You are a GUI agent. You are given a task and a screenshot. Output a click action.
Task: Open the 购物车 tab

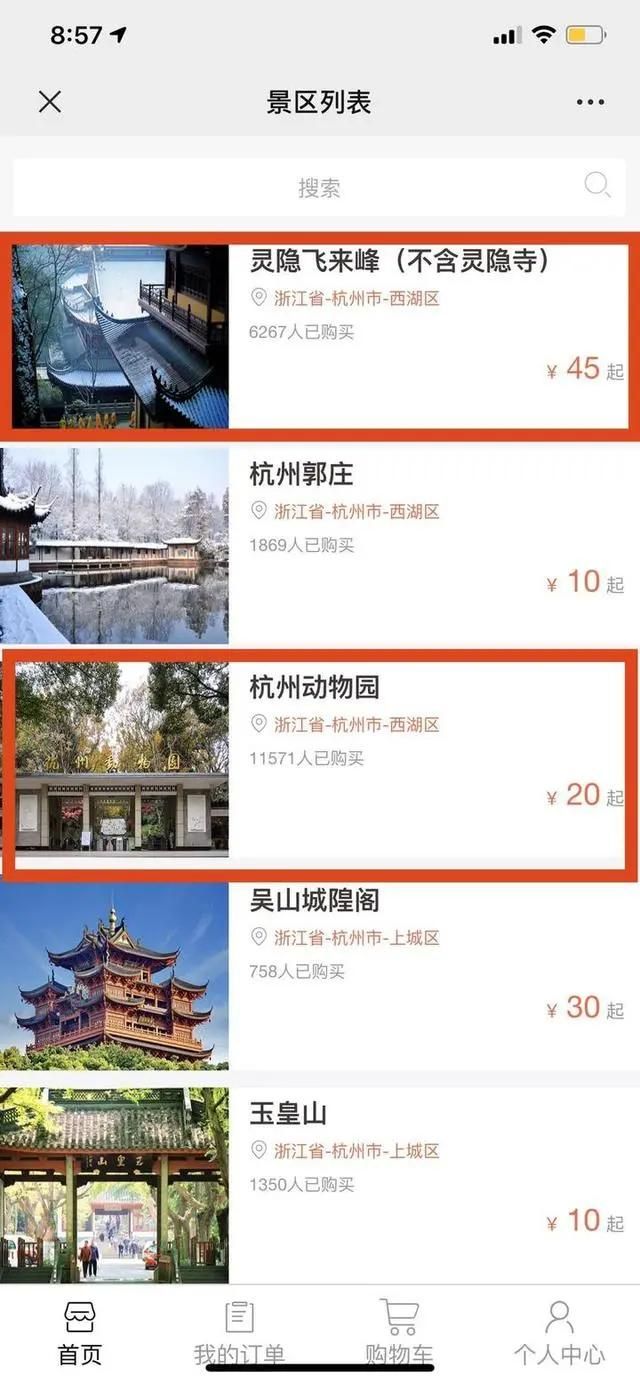(399, 1332)
